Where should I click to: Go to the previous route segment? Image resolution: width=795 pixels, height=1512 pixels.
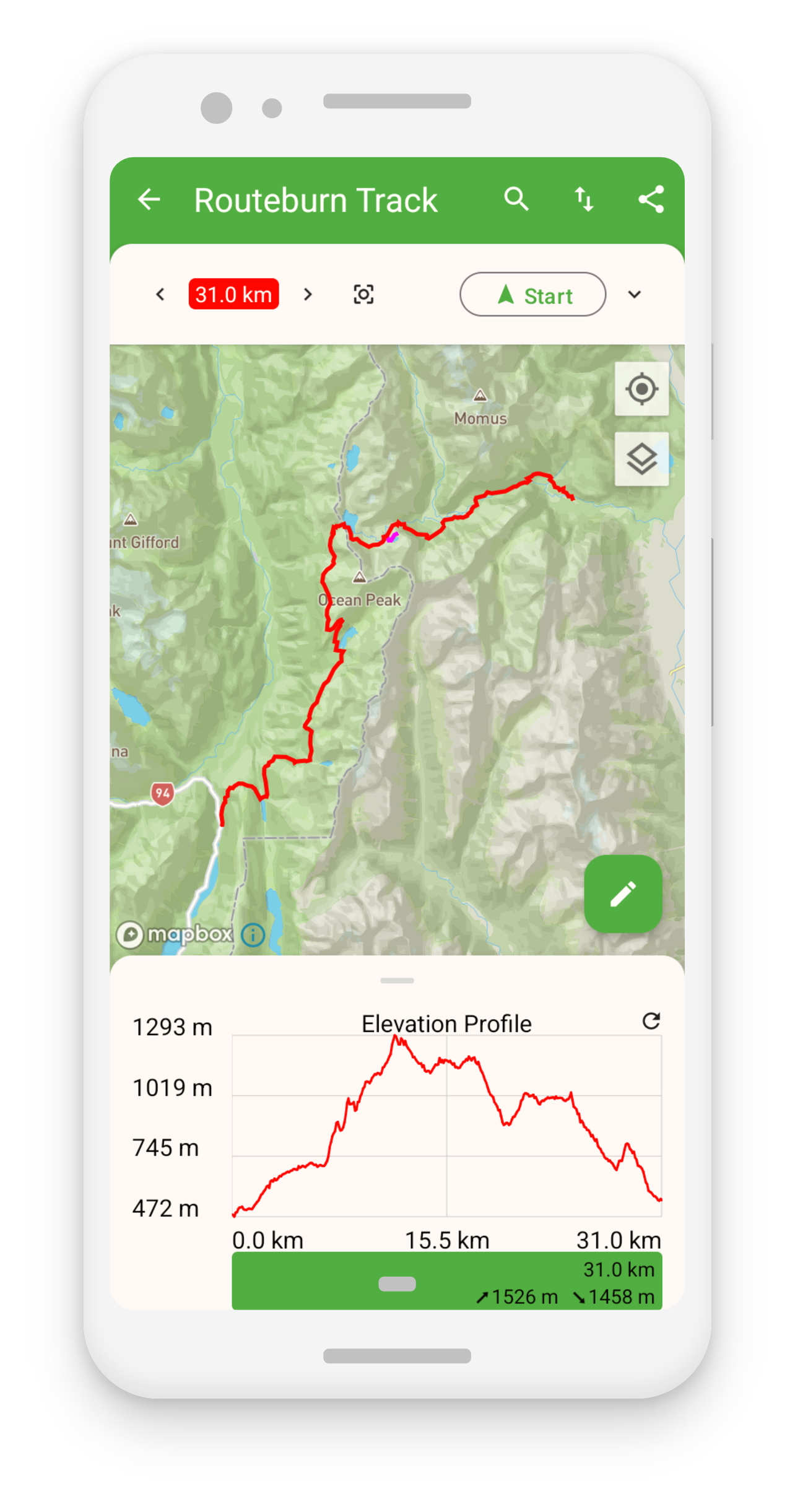coord(160,295)
